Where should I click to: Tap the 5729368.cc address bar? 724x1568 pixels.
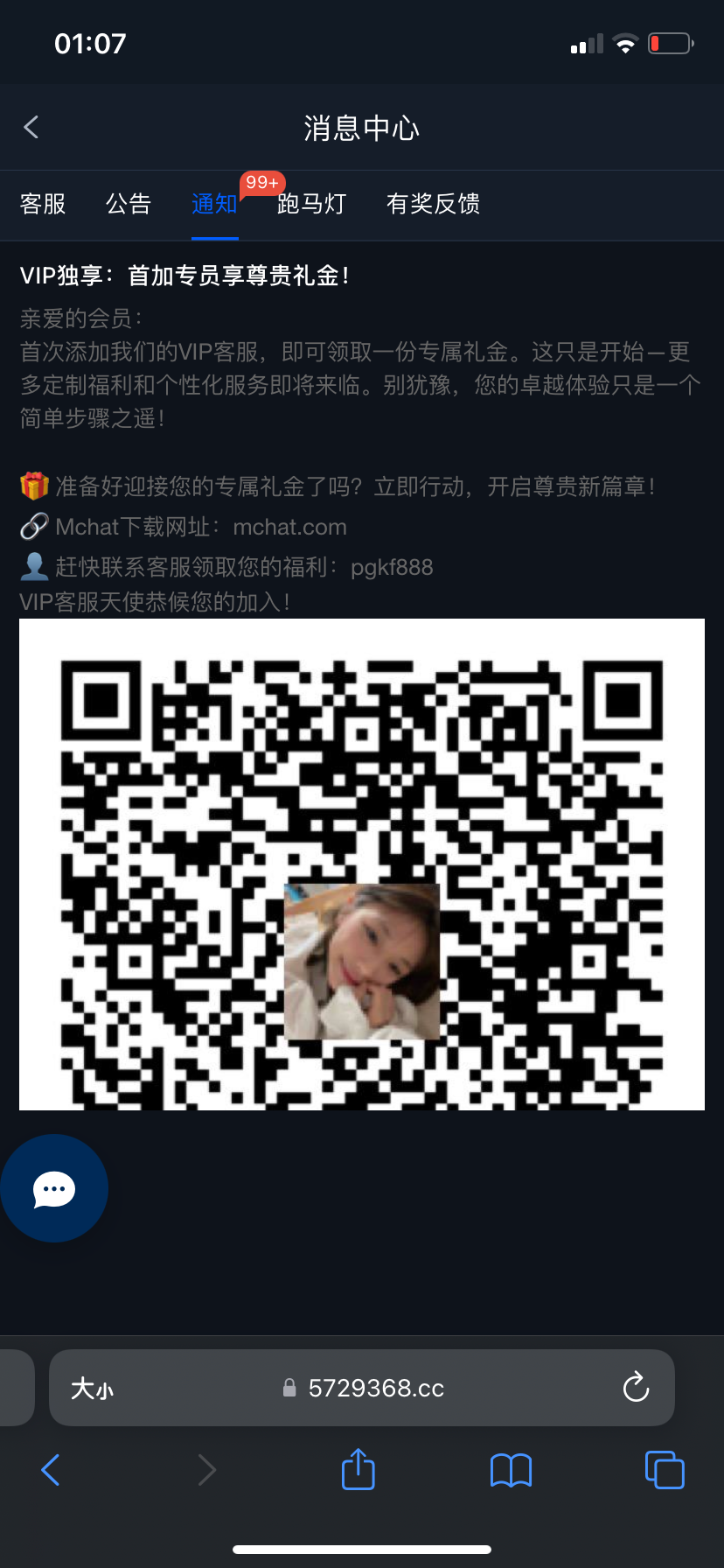pos(376,1388)
